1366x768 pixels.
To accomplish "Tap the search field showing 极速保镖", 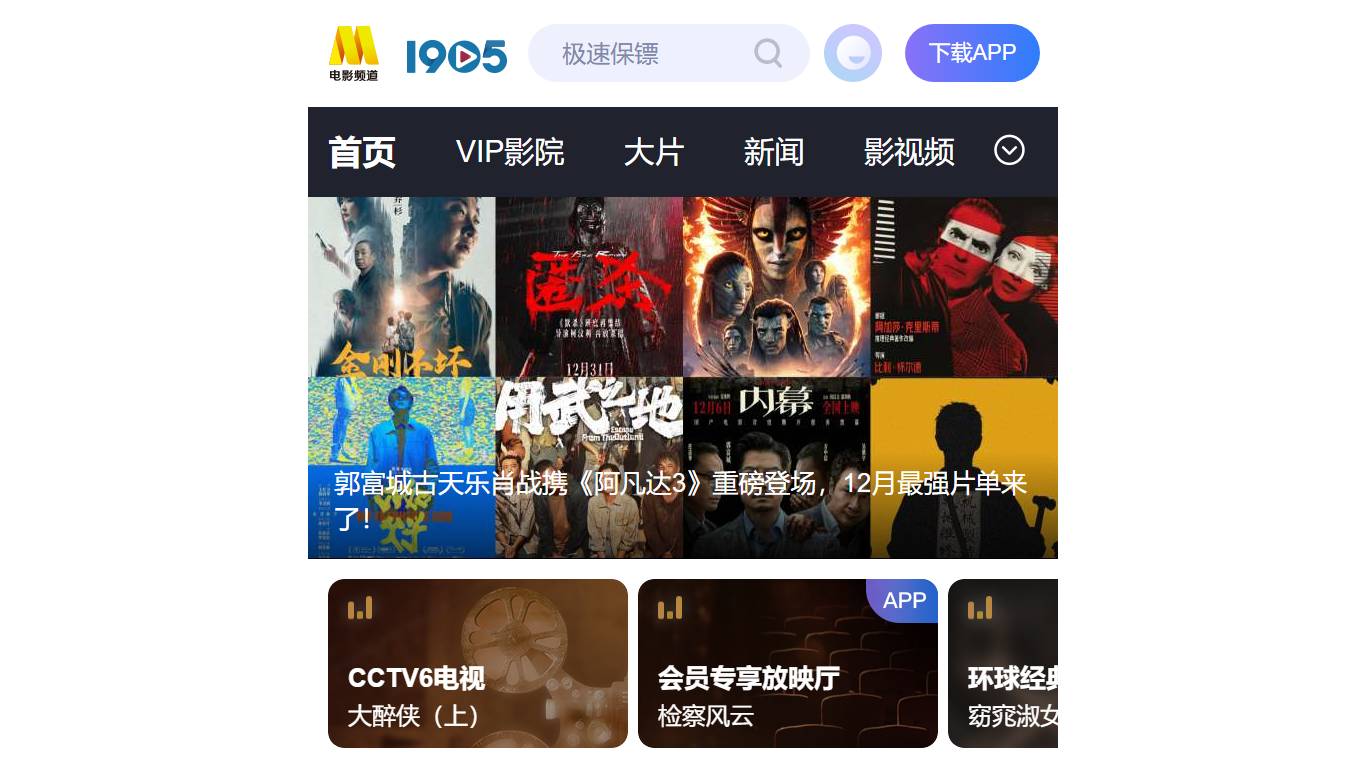I will click(x=640, y=53).
